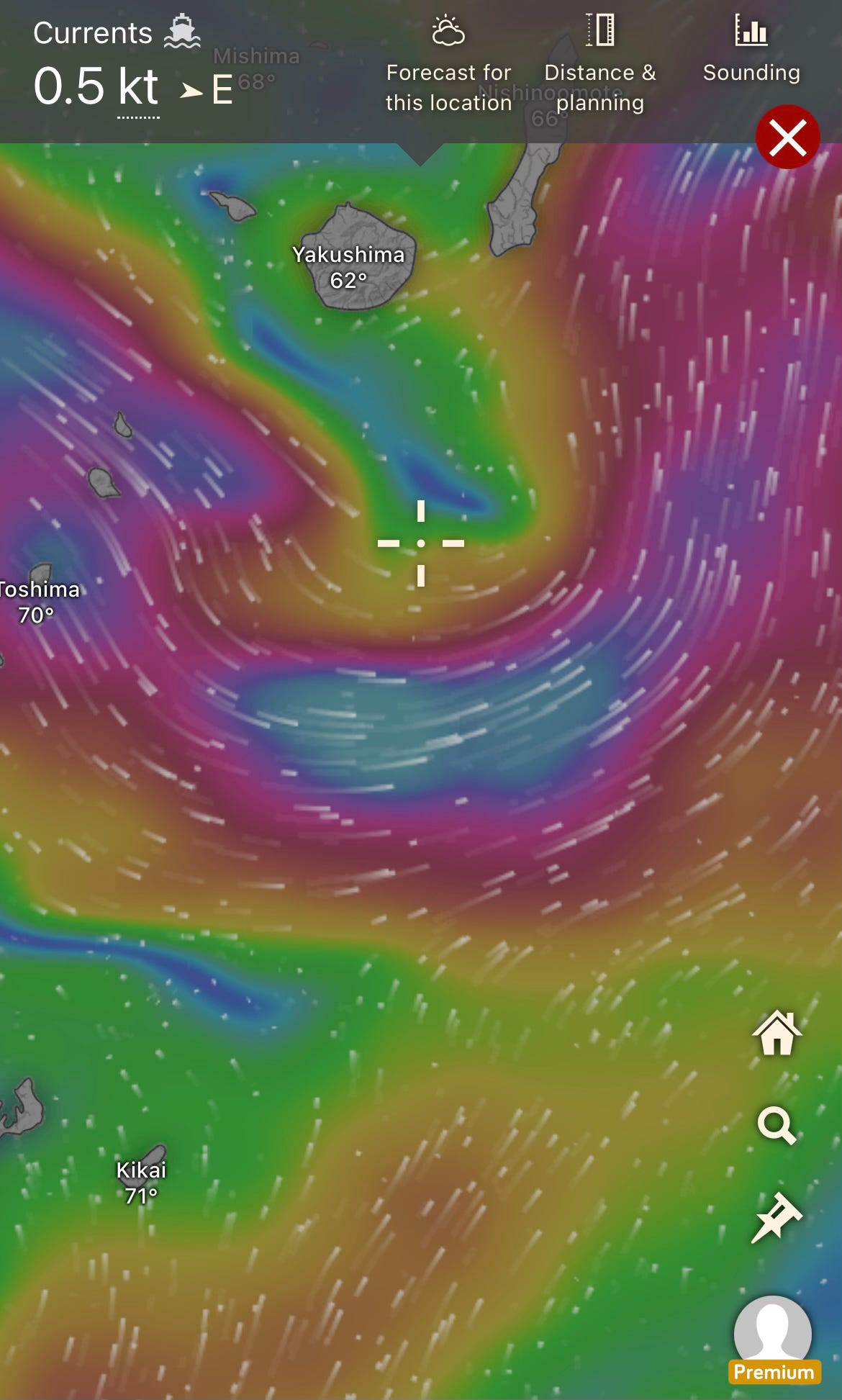Viewport: 842px width, 1400px height.
Task: Select Kikai 71° on the map
Action: click(141, 1183)
